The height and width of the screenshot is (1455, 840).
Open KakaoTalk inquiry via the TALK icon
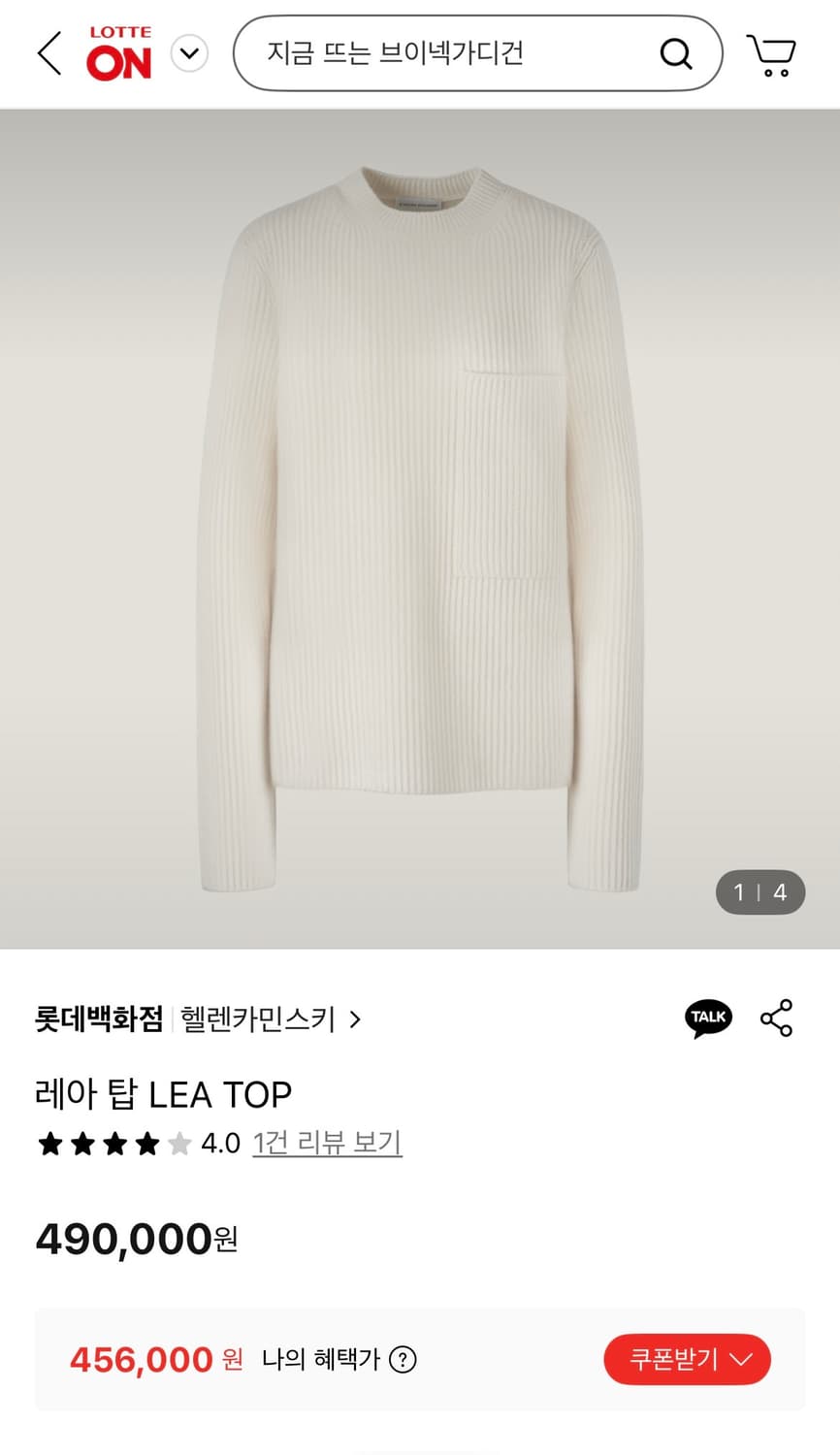pyautogui.click(x=708, y=1017)
